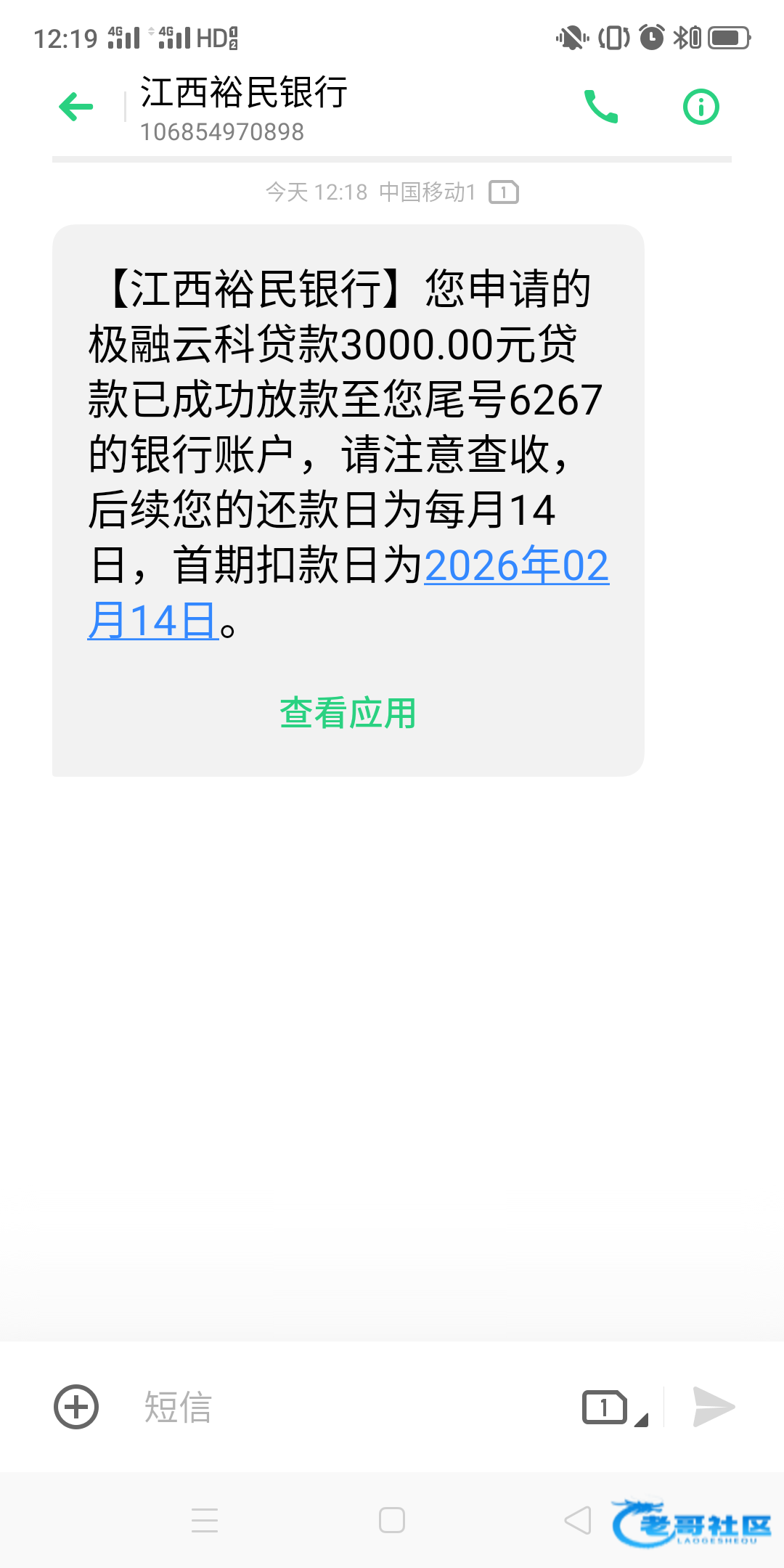Tap 查看应用 under the message
784x1568 pixels.
pyautogui.click(x=348, y=713)
